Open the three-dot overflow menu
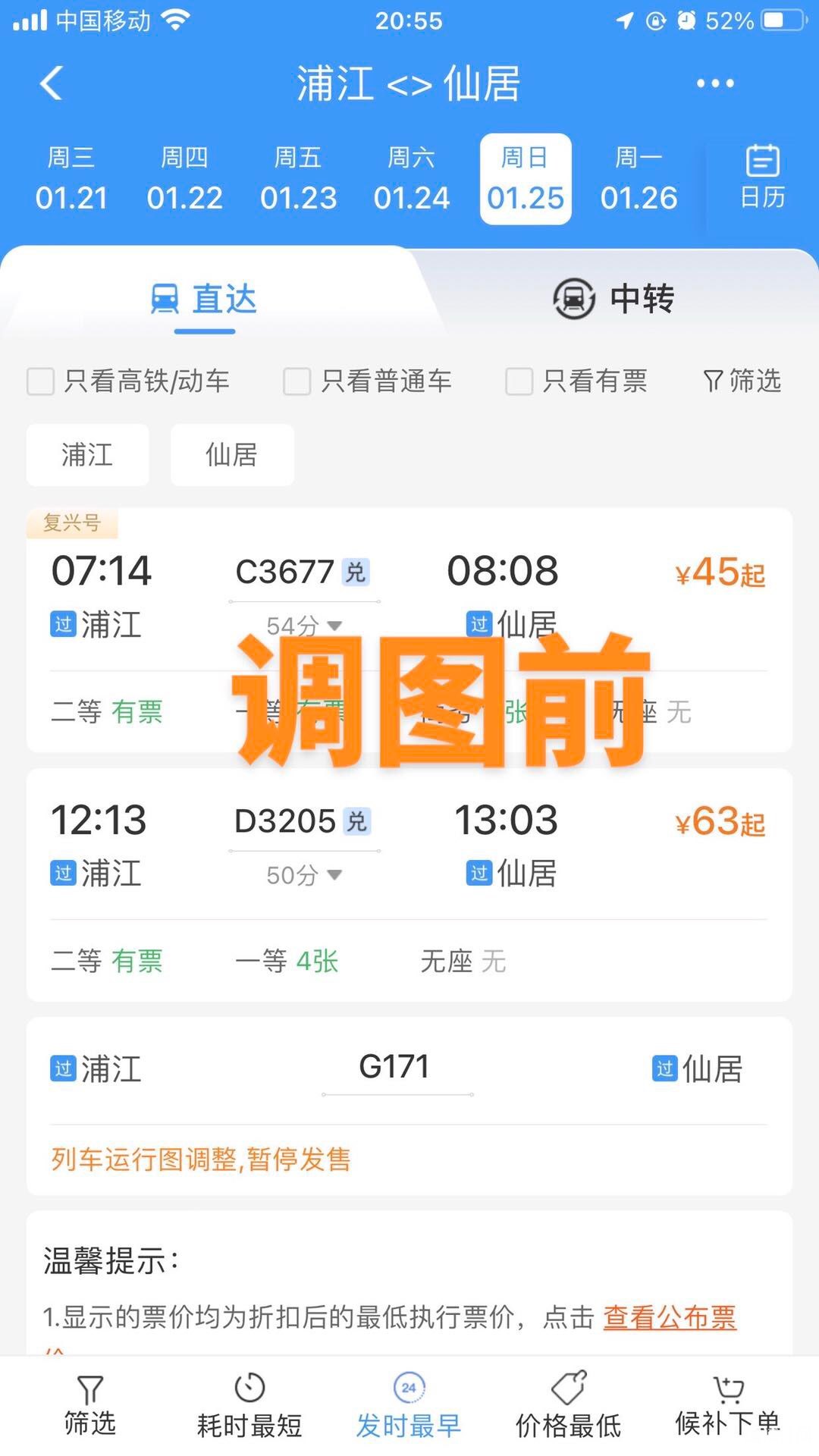Screen dimensions: 819x1456 pos(715,83)
